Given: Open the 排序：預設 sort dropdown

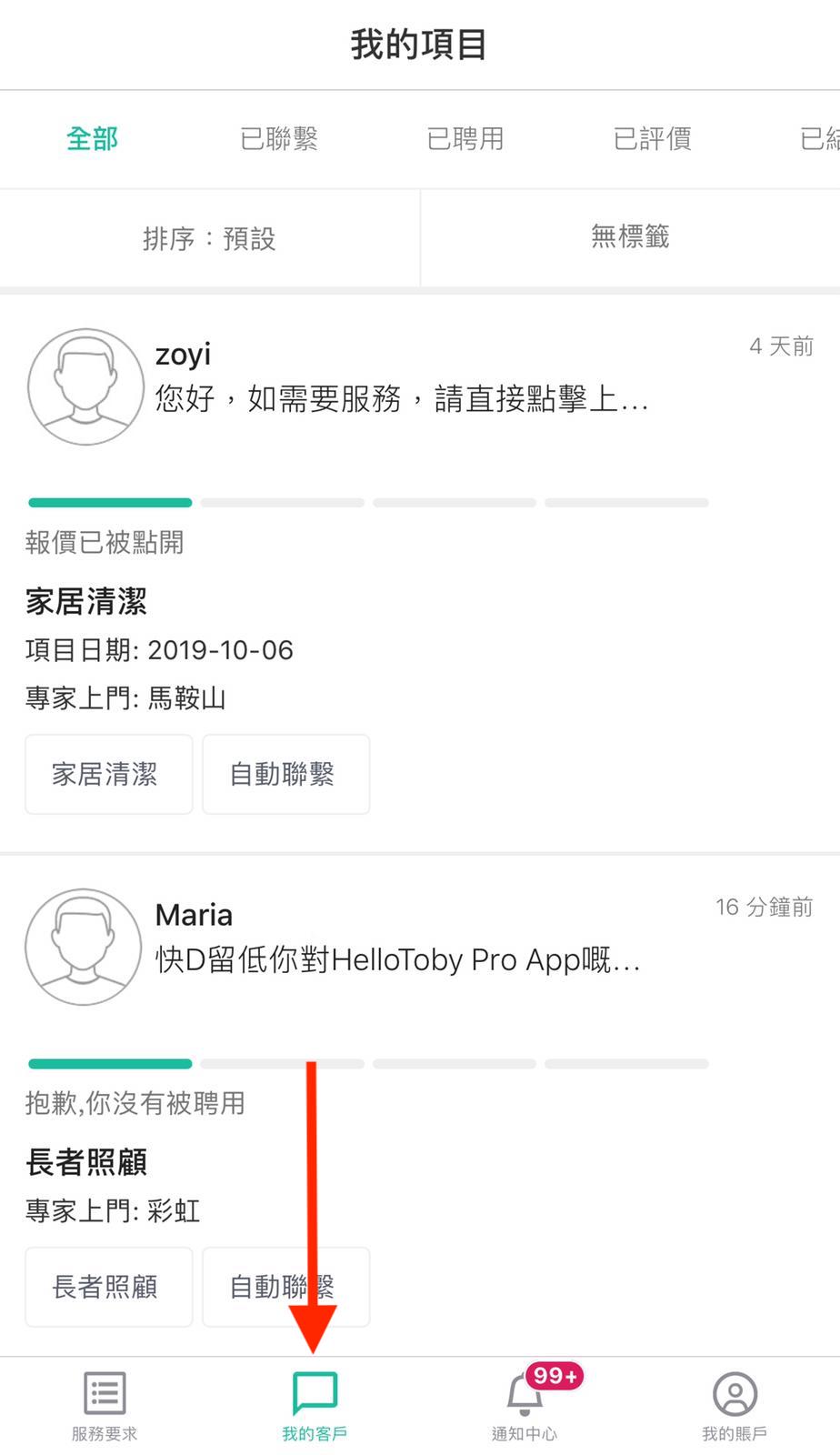Looking at the screenshot, I should (x=209, y=238).
